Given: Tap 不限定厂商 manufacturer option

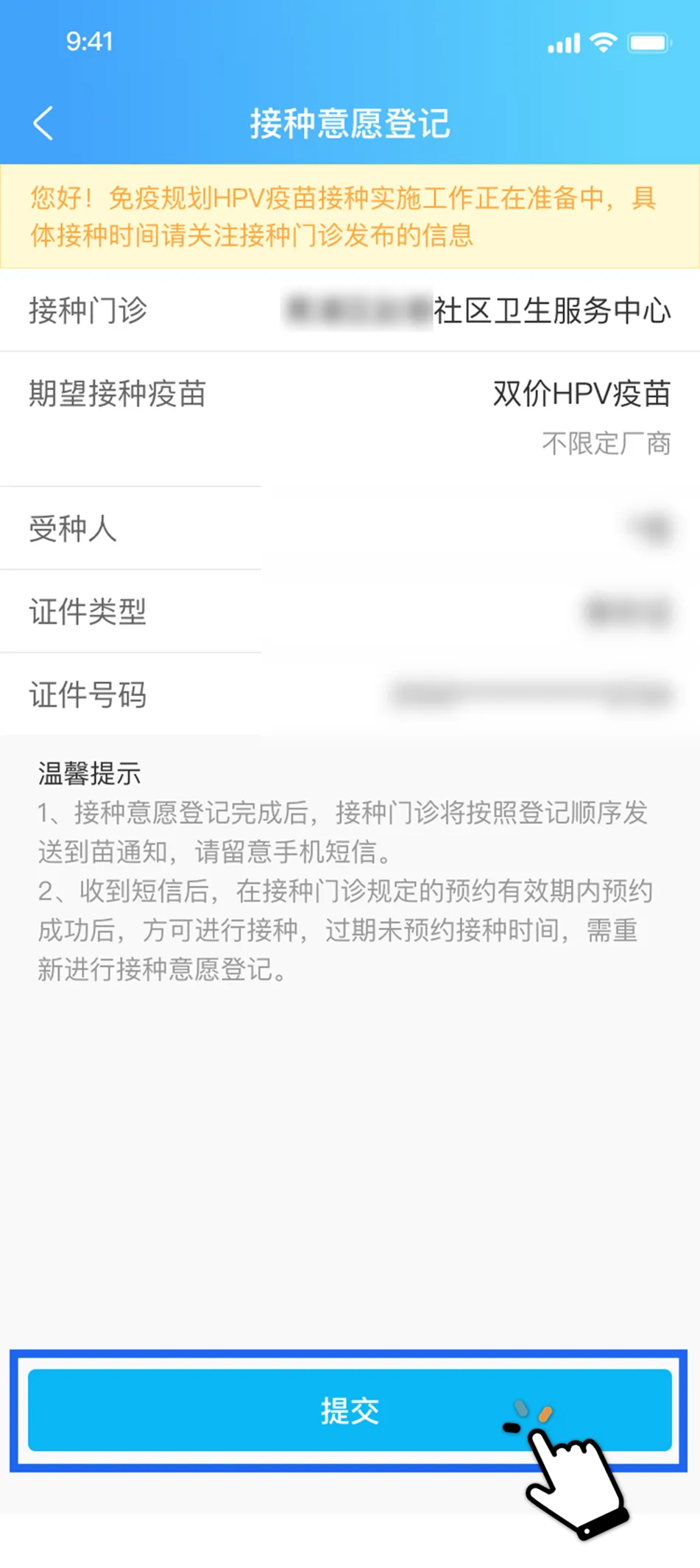Looking at the screenshot, I should point(606,444).
